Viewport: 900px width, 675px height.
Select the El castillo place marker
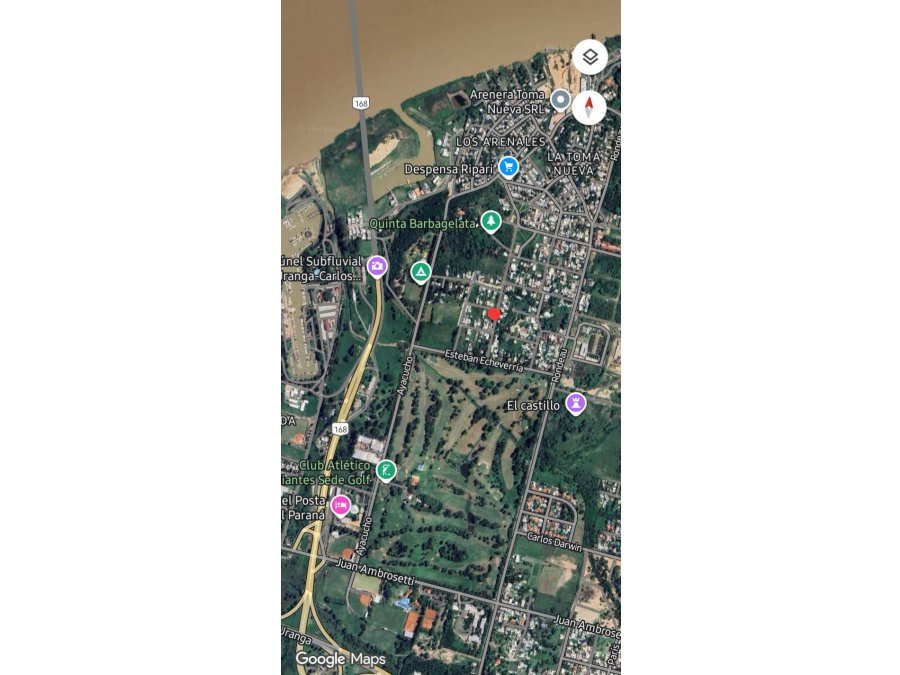pyautogui.click(x=575, y=403)
